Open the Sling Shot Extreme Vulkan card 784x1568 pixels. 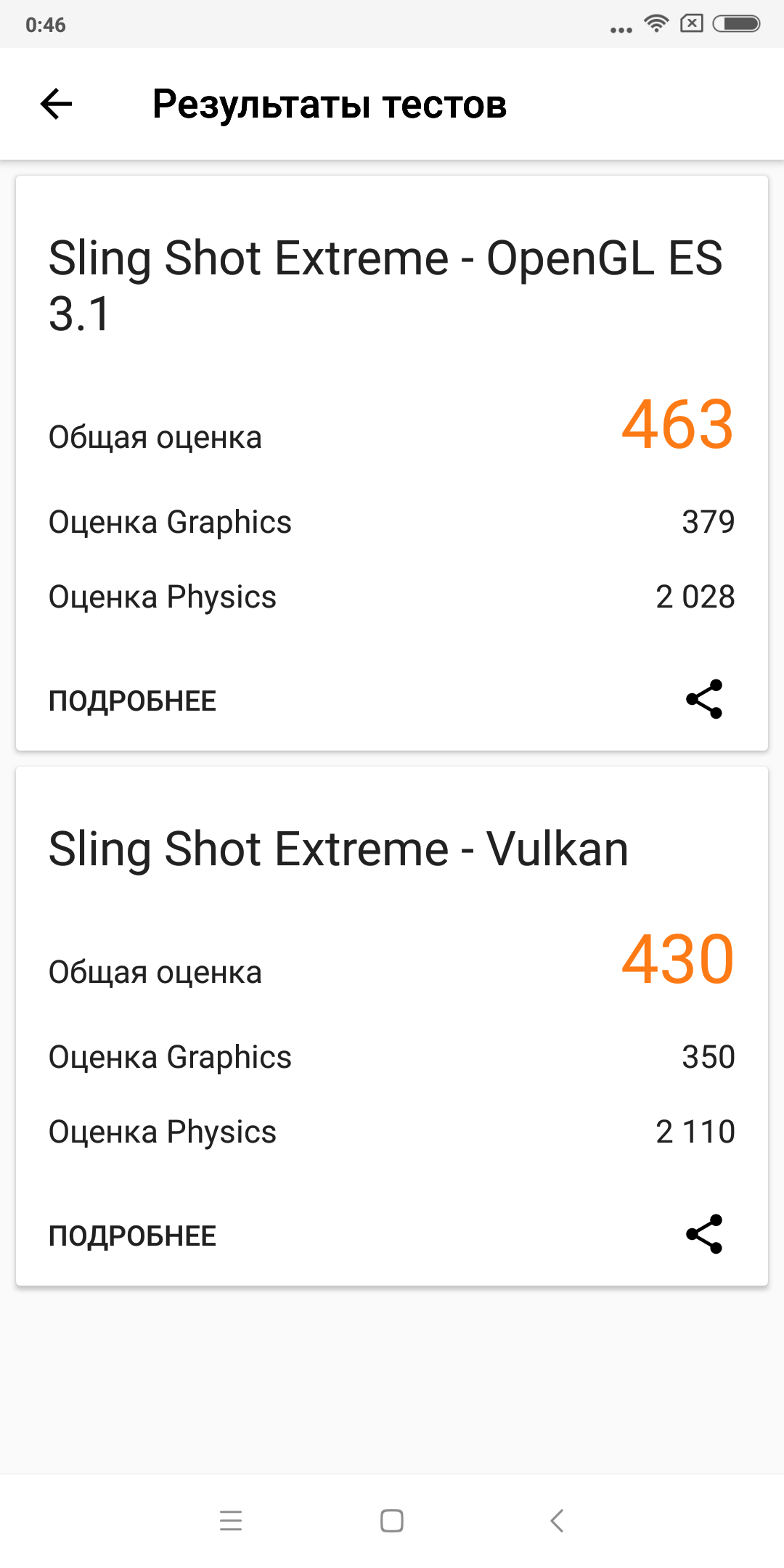(392, 1026)
